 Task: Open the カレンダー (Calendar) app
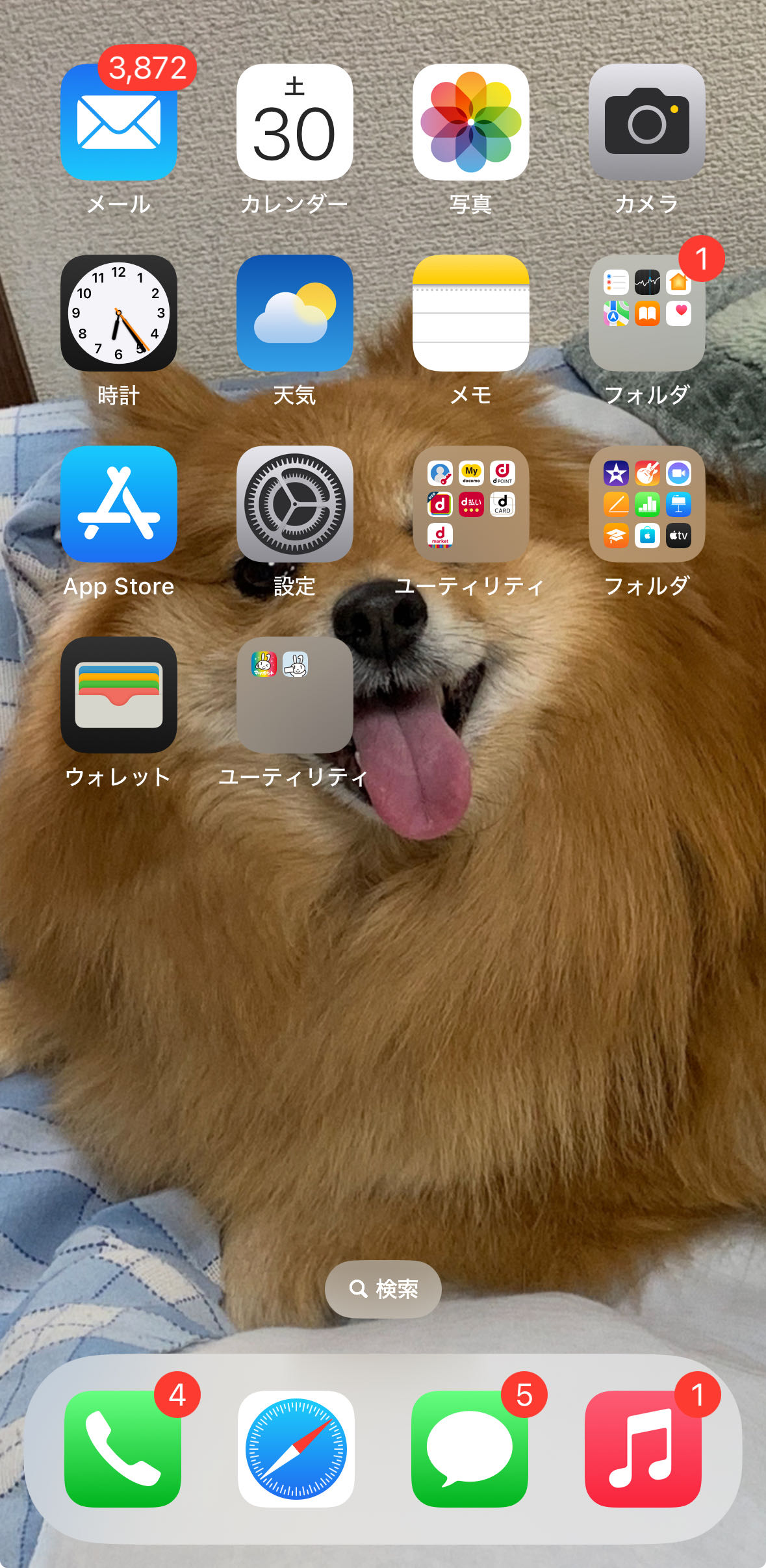point(295,122)
